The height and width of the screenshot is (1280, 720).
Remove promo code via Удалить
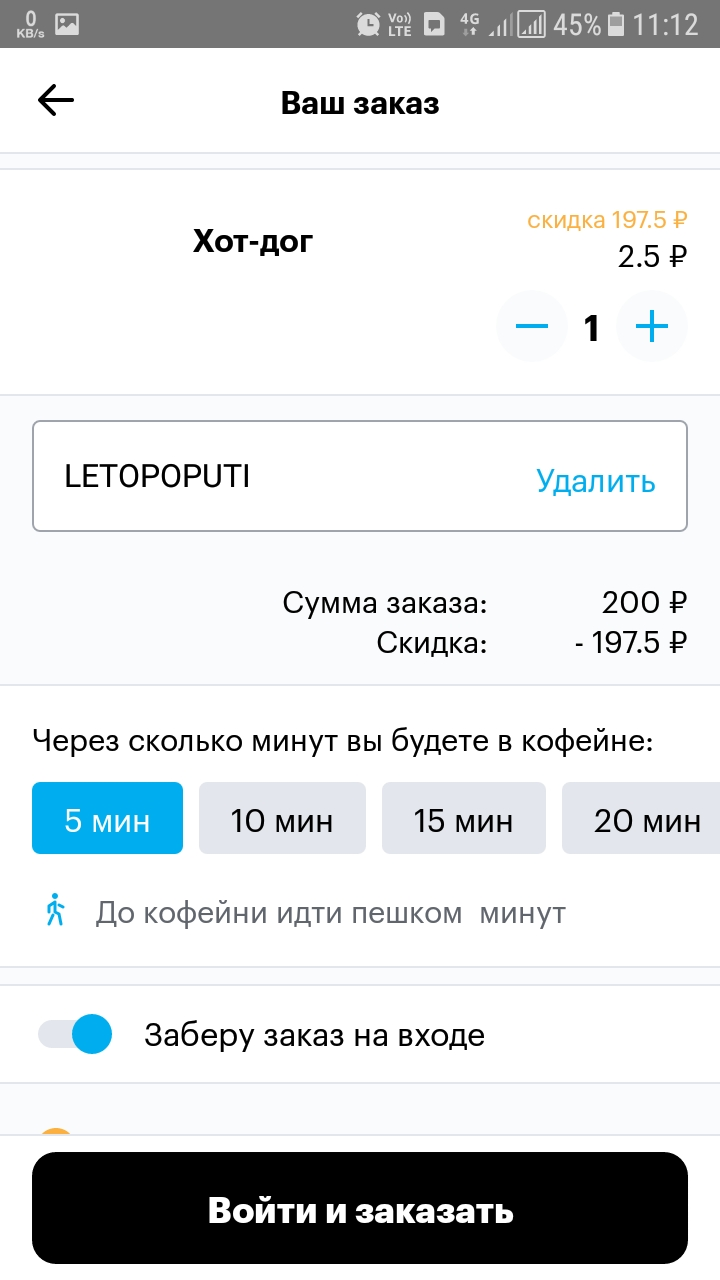point(596,481)
